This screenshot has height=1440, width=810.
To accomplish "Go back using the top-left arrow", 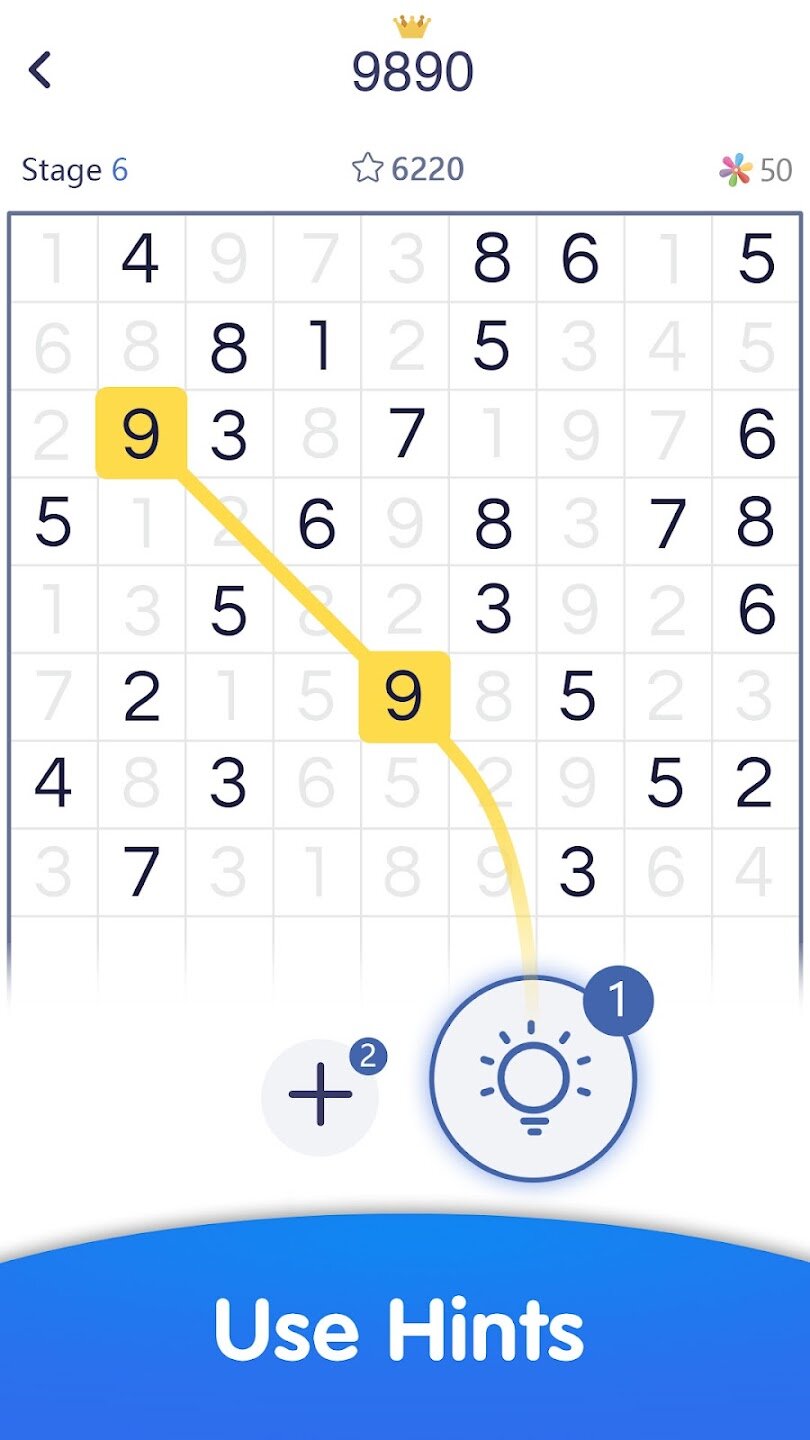I will [x=40, y=71].
